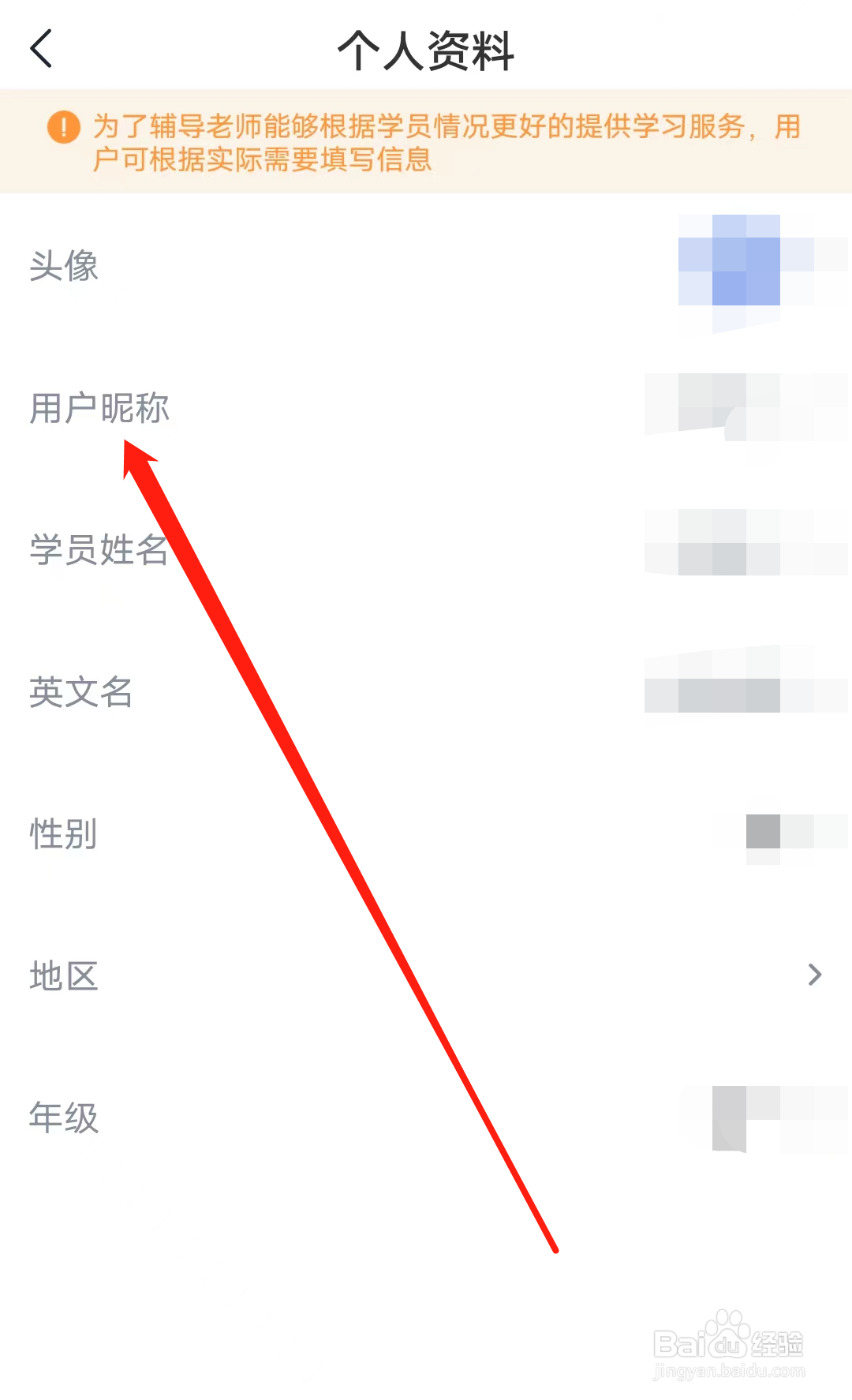The width and height of the screenshot is (852, 1400).
Task: Select the 性别 gender option
Action: (62, 834)
